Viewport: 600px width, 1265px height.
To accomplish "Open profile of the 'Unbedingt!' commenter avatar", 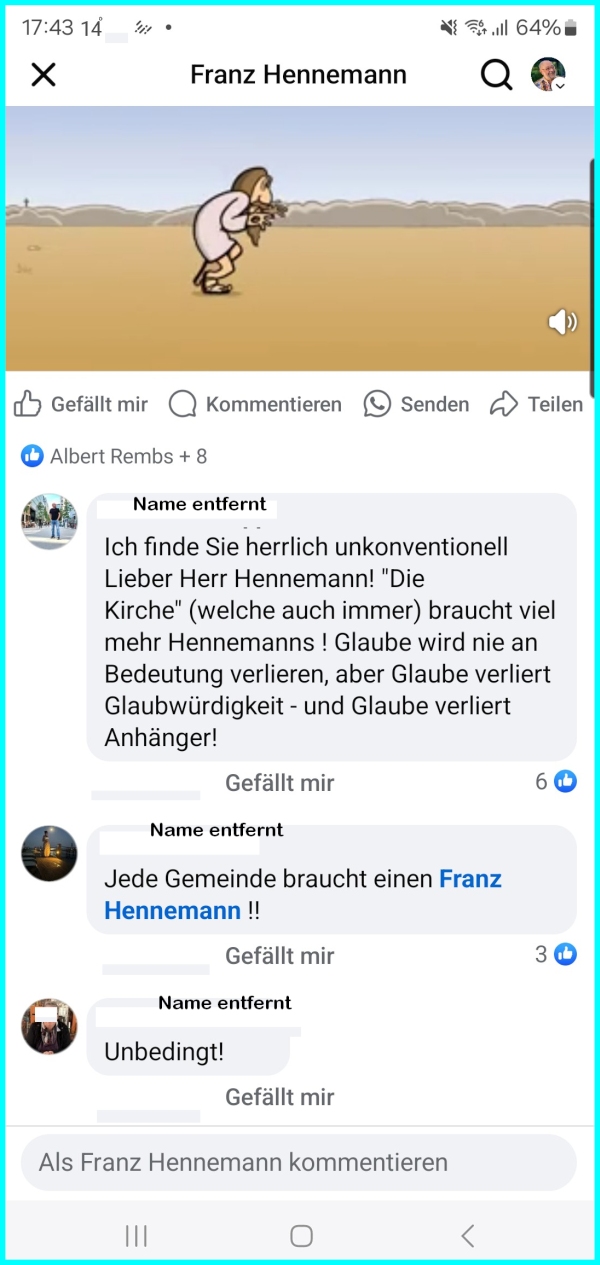I will coord(49,1026).
